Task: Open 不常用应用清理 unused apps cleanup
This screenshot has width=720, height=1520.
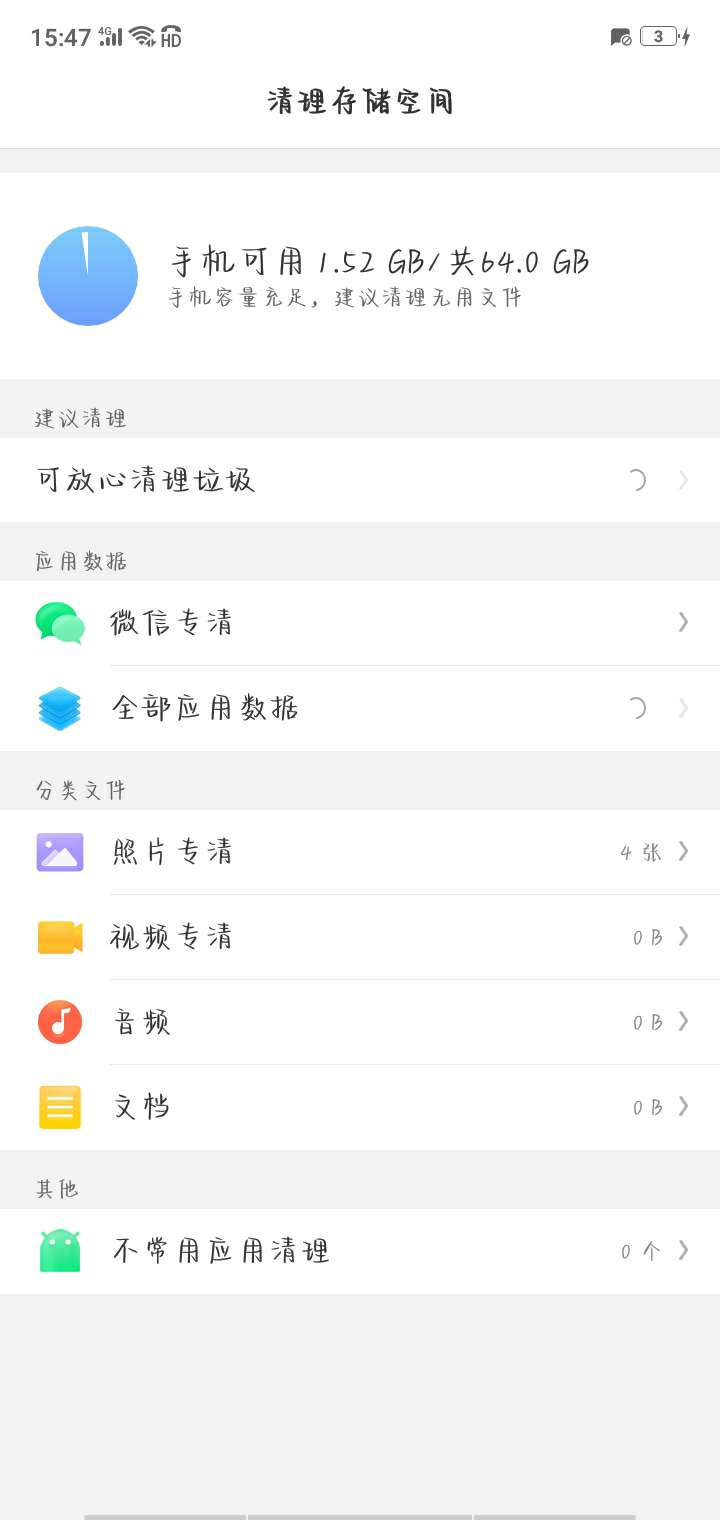Action: (x=360, y=1251)
